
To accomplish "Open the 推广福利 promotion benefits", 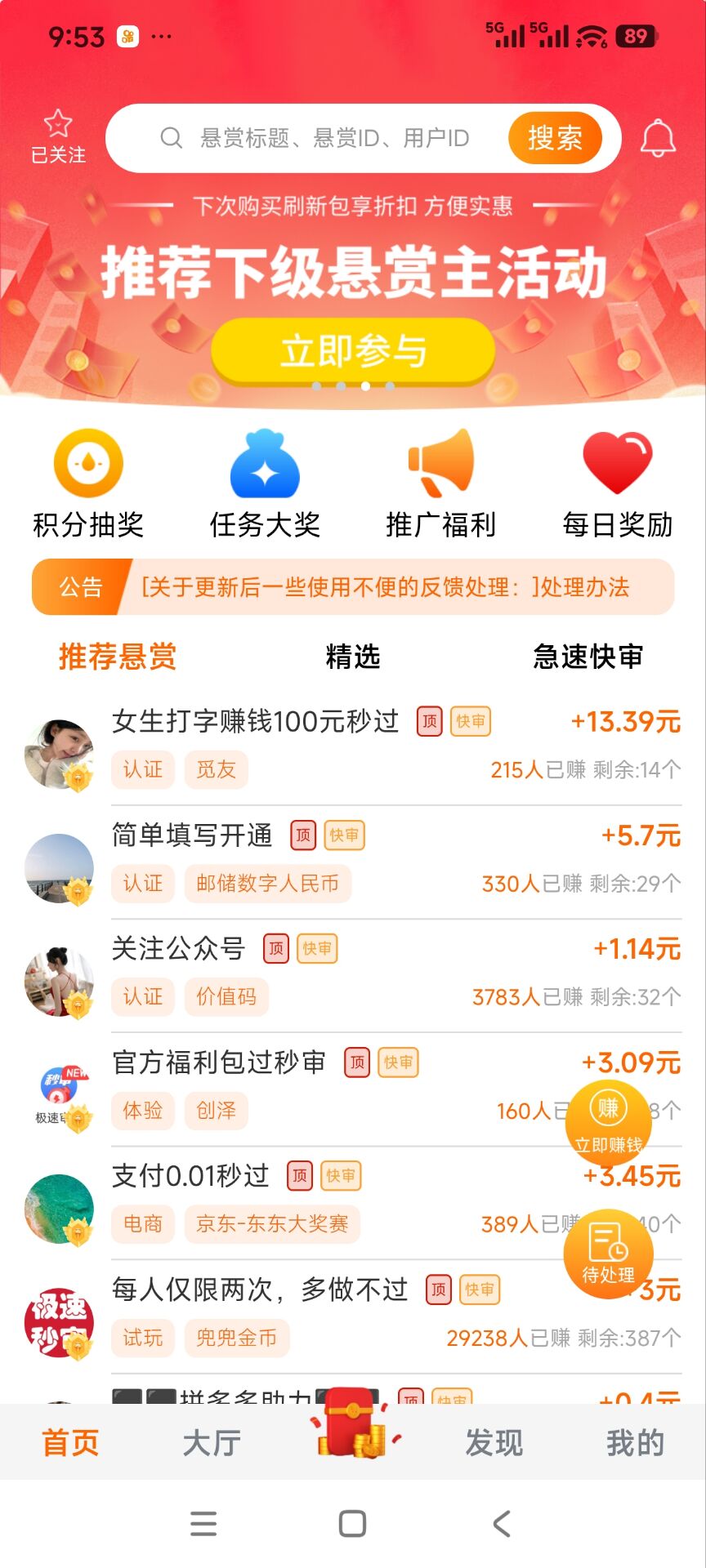I will [441, 482].
